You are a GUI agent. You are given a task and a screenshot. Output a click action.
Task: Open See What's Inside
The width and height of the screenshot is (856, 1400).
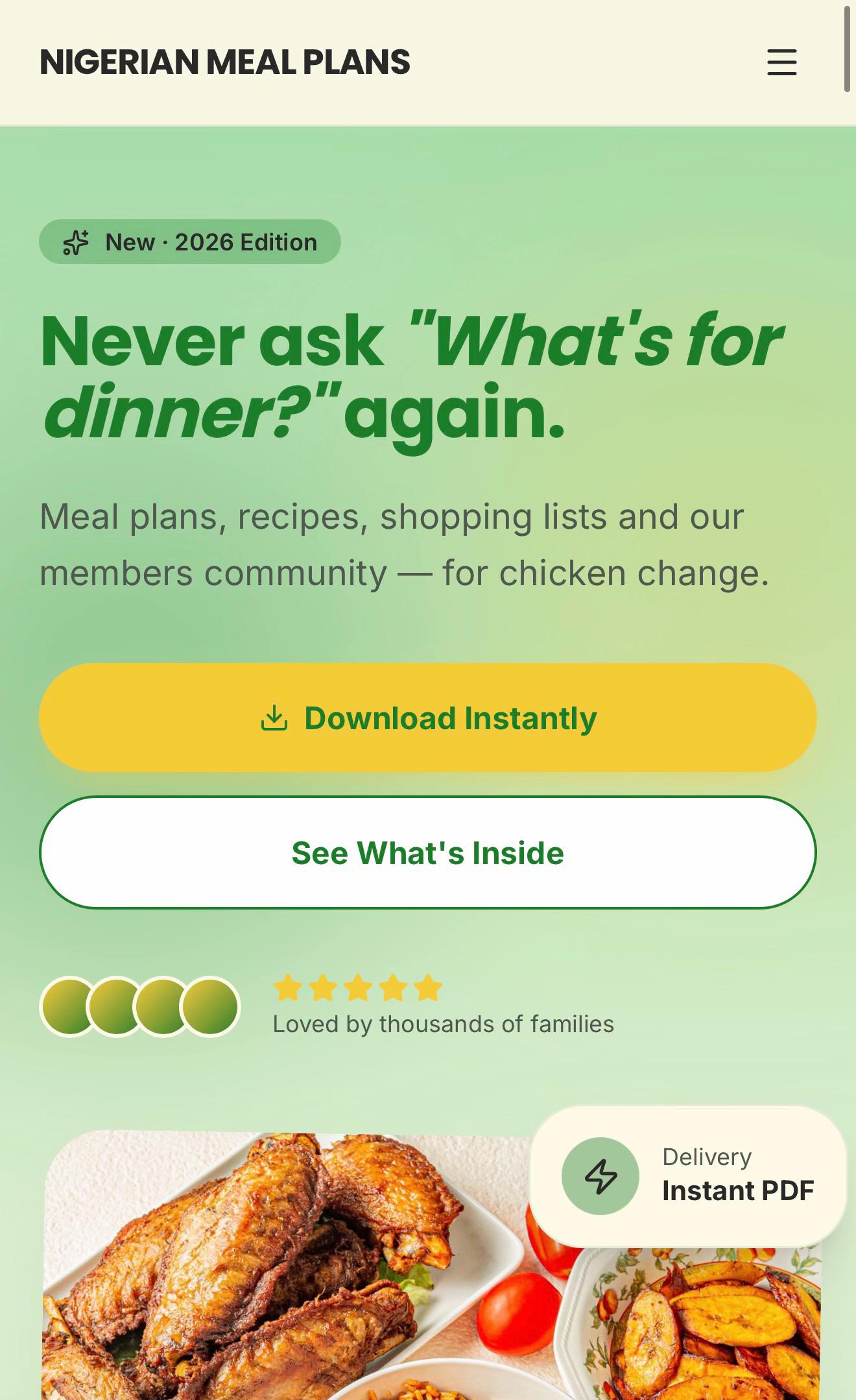tap(428, 852)
